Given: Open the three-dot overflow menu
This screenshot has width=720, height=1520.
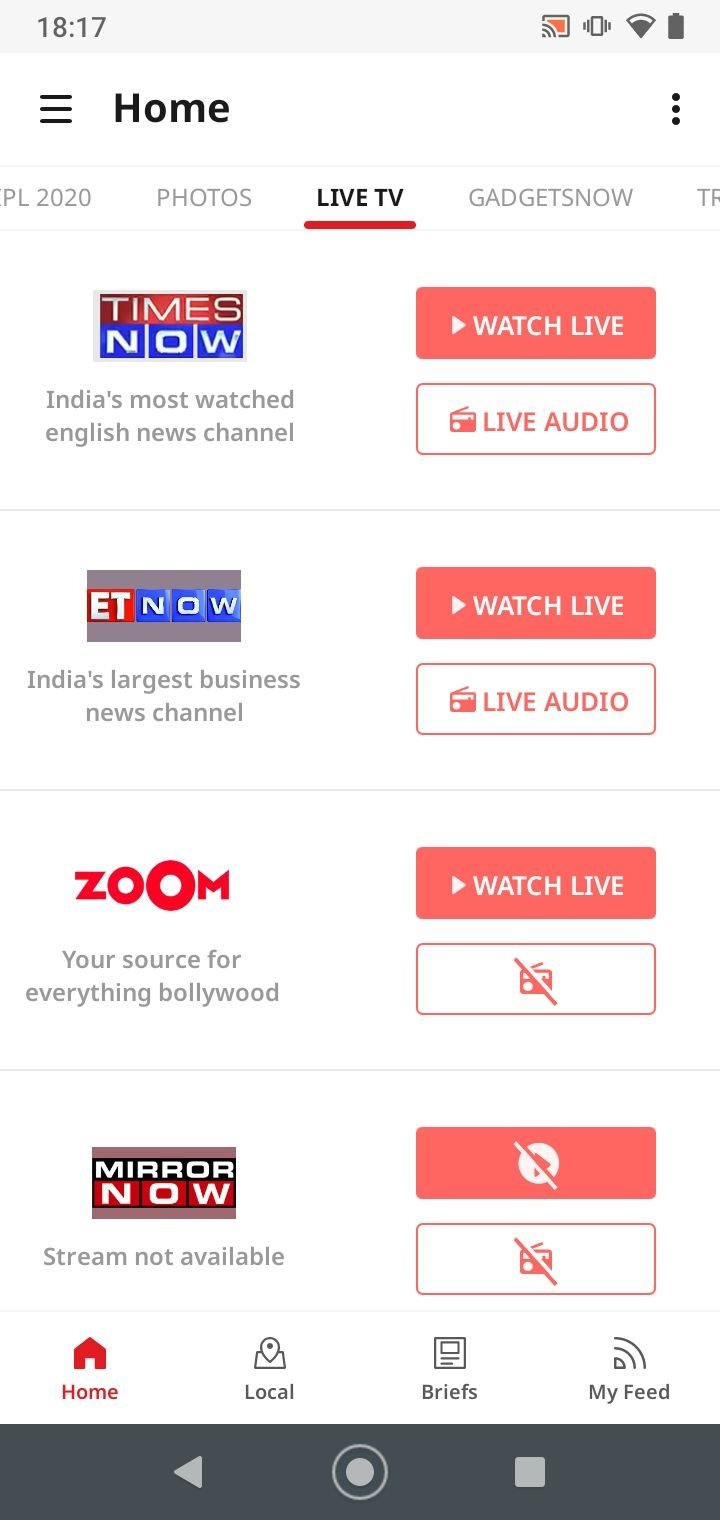Looking at the screenshot, I should pyautogui.click(x=676, y=109).
